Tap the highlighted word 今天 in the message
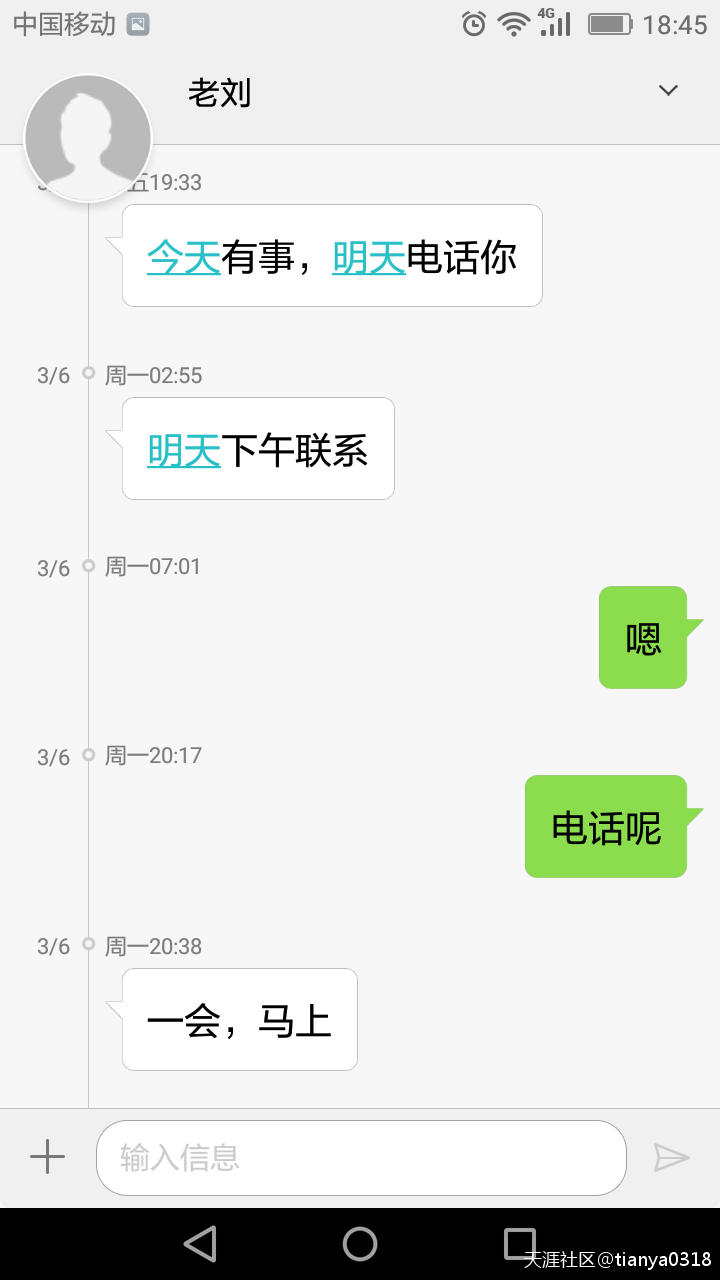 (x=182, y=256)
